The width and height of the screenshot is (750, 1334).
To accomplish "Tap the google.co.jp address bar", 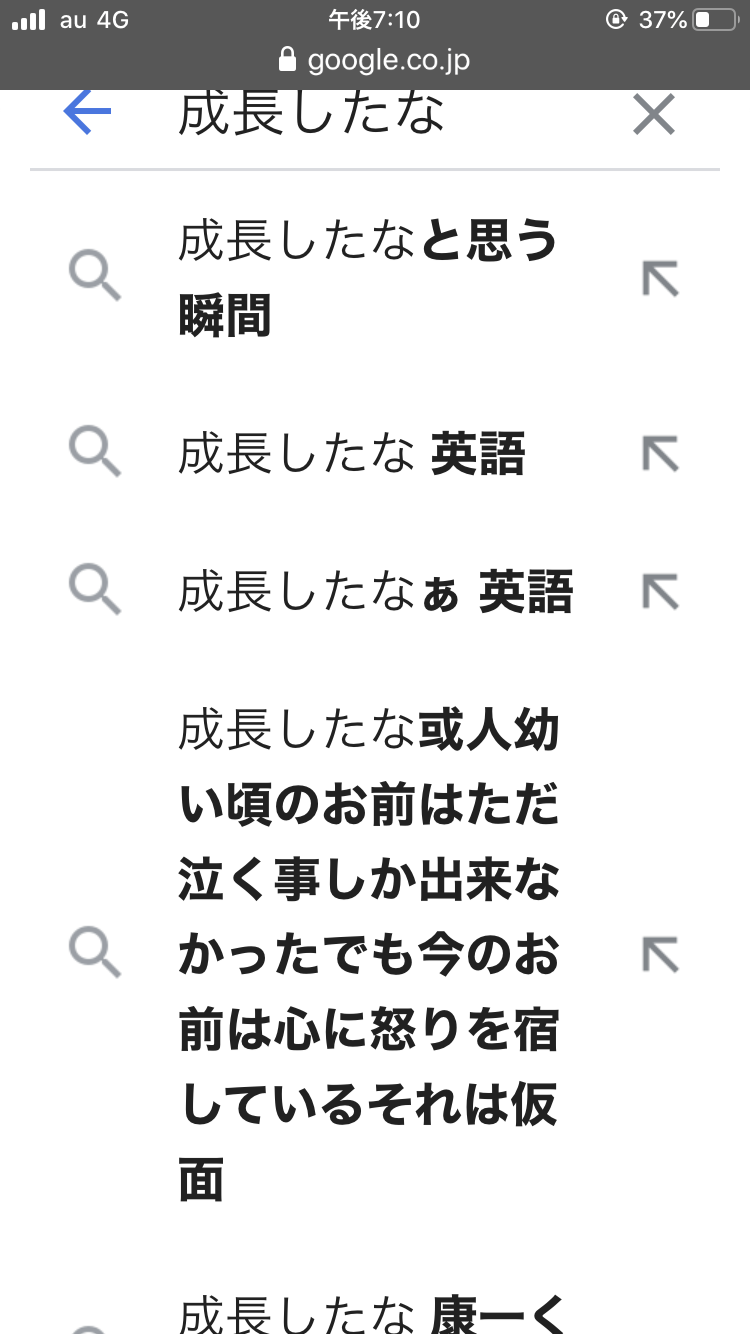I will tap(375, 61).
